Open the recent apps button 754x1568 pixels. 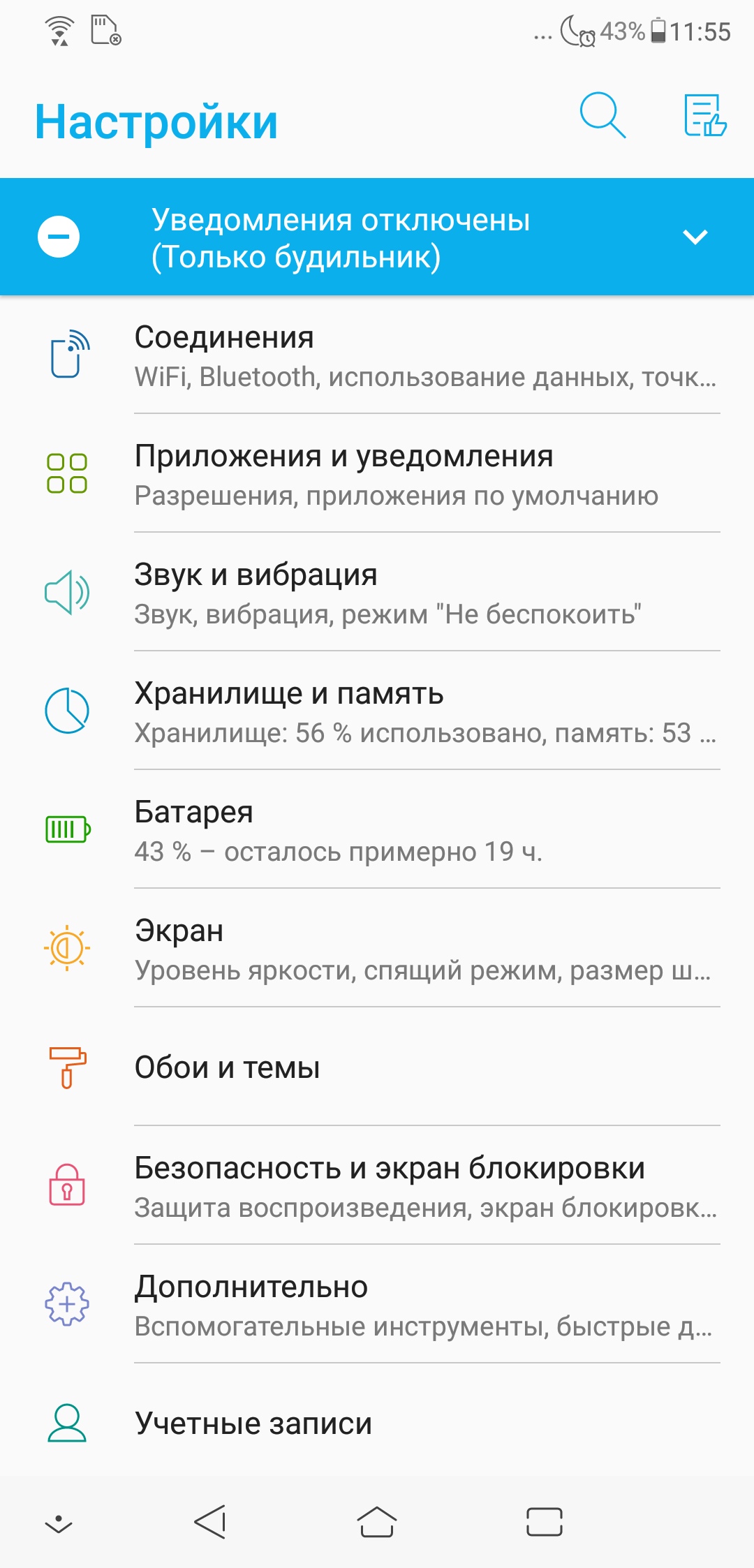click(x=545, y=1522)
